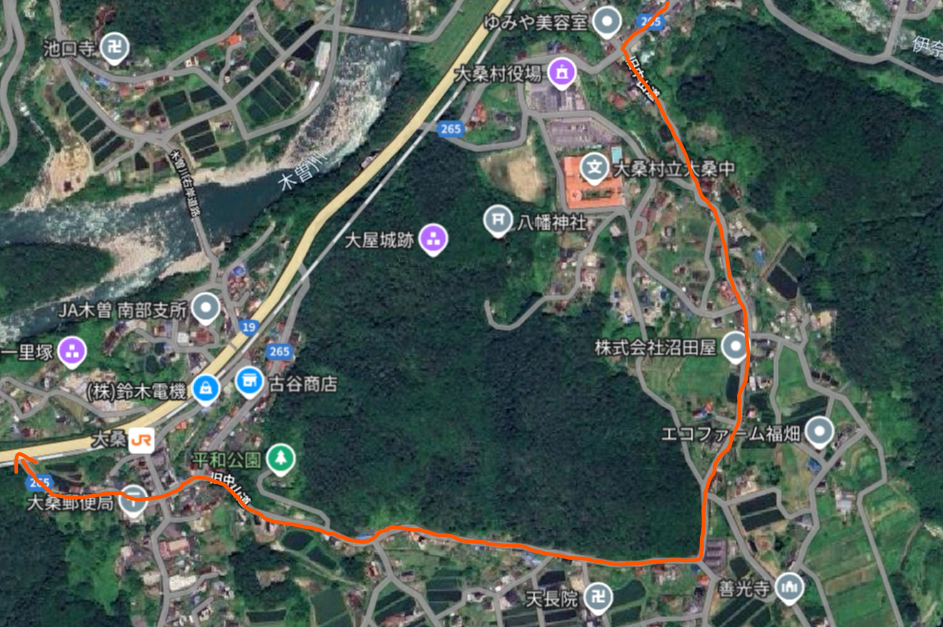Open the エコファーム福畑 place marker
The height and width of the screenshot is (627, 943).
pos(820,432)
